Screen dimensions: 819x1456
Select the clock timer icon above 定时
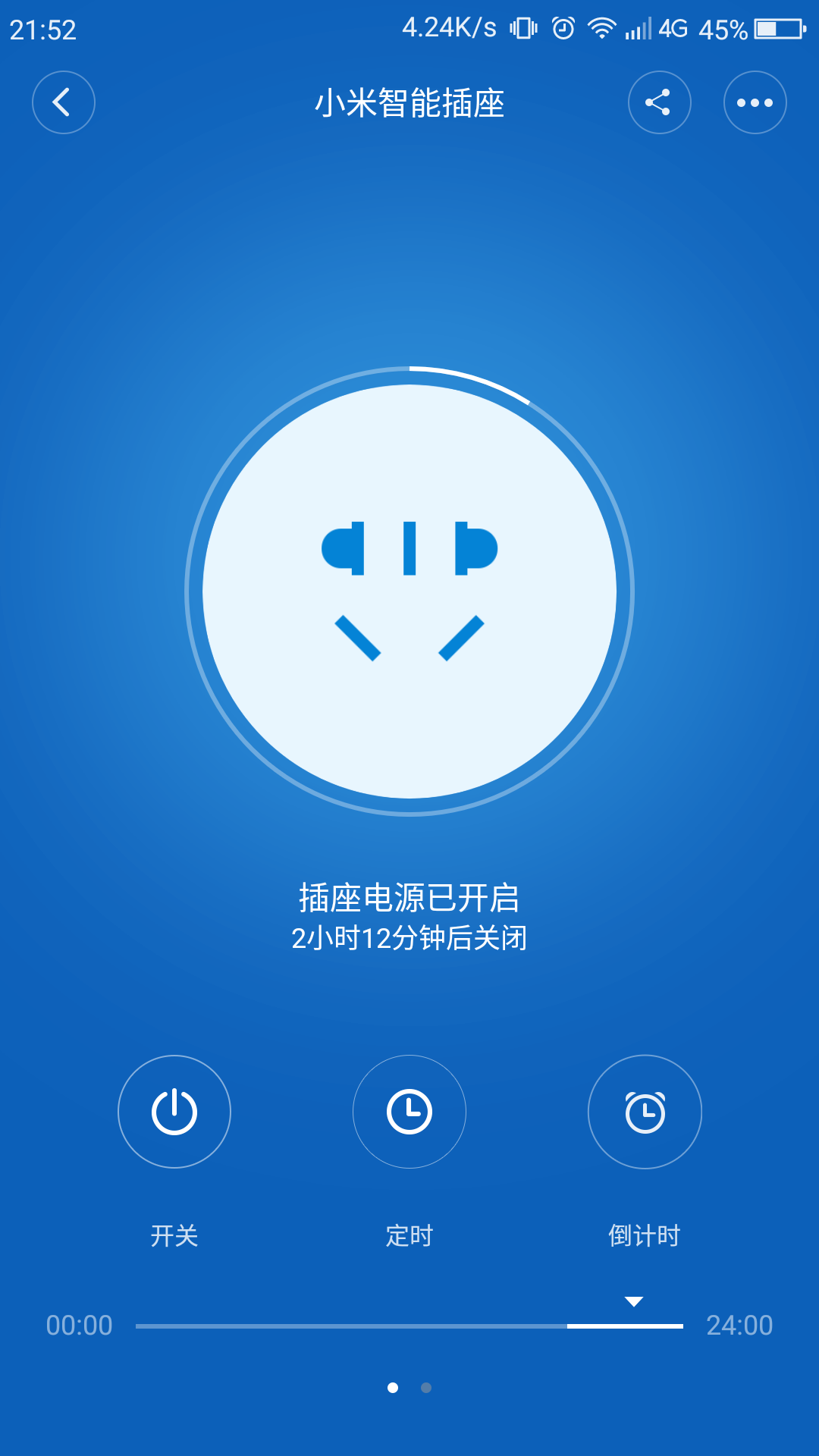click(x=409, y=1111)
